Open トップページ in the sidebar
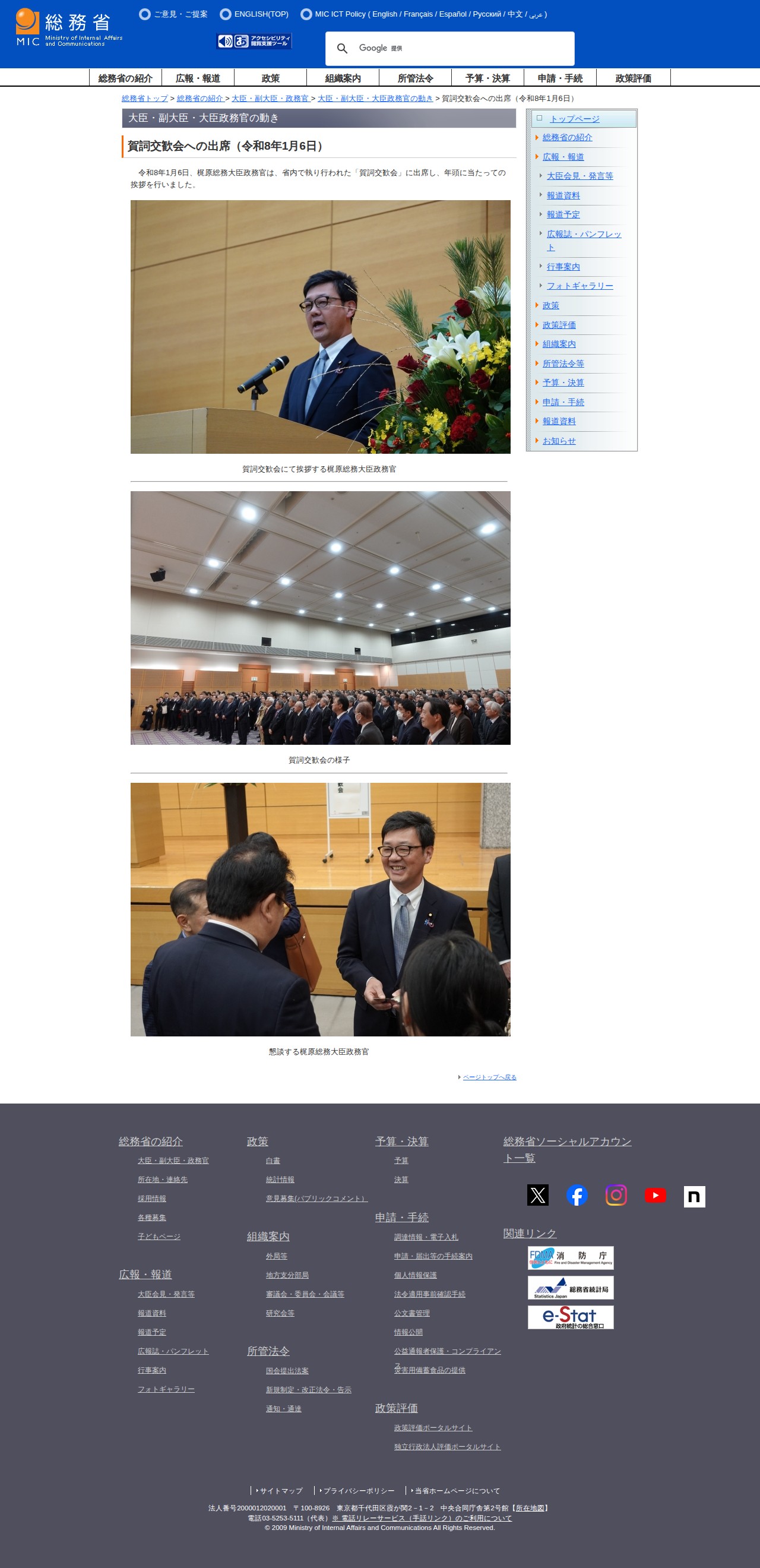The height and width of the screenshot is (1568, 760). coord(574,119)
